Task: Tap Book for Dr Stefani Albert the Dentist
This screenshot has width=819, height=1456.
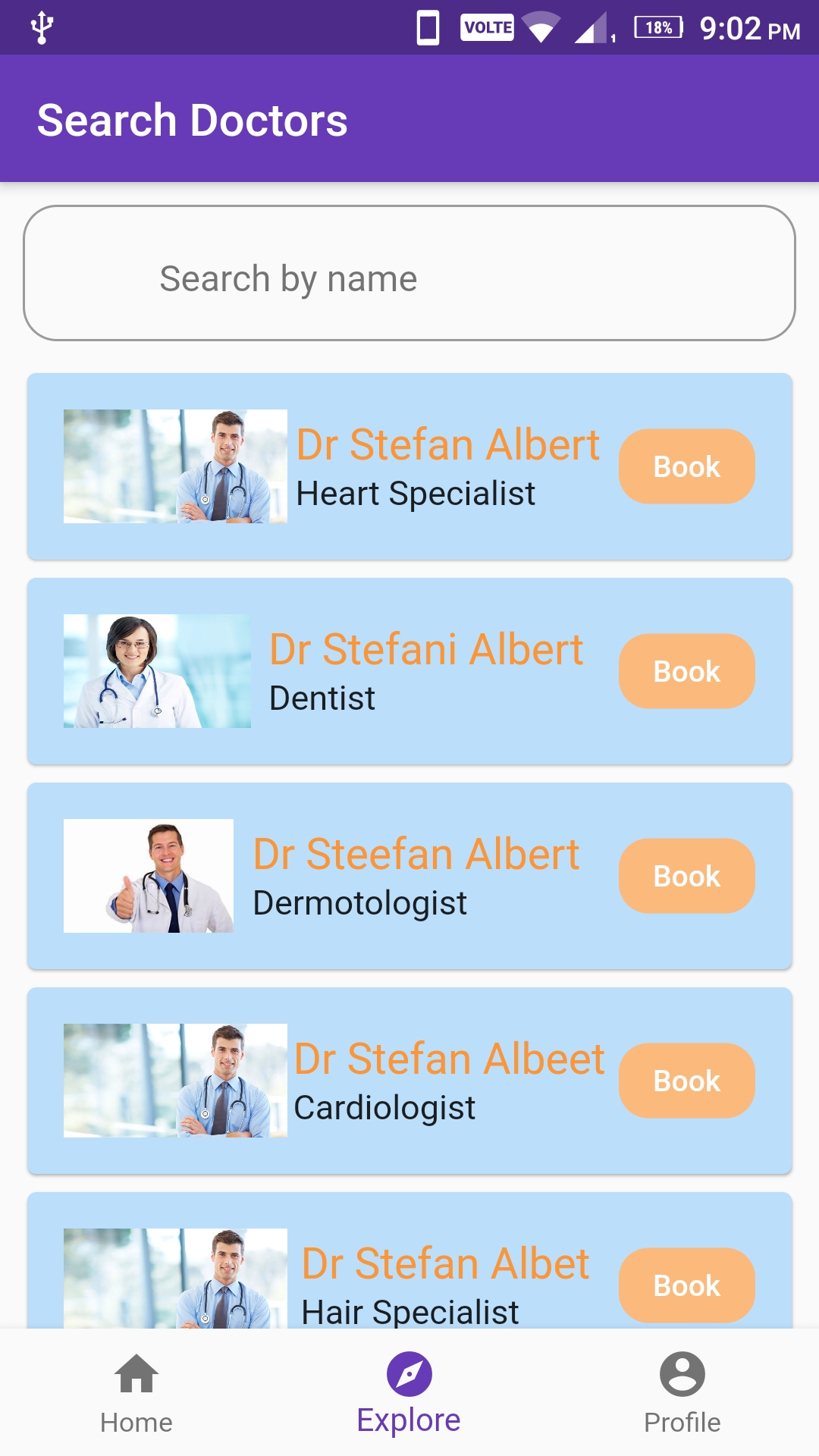Action: point(686,670)
